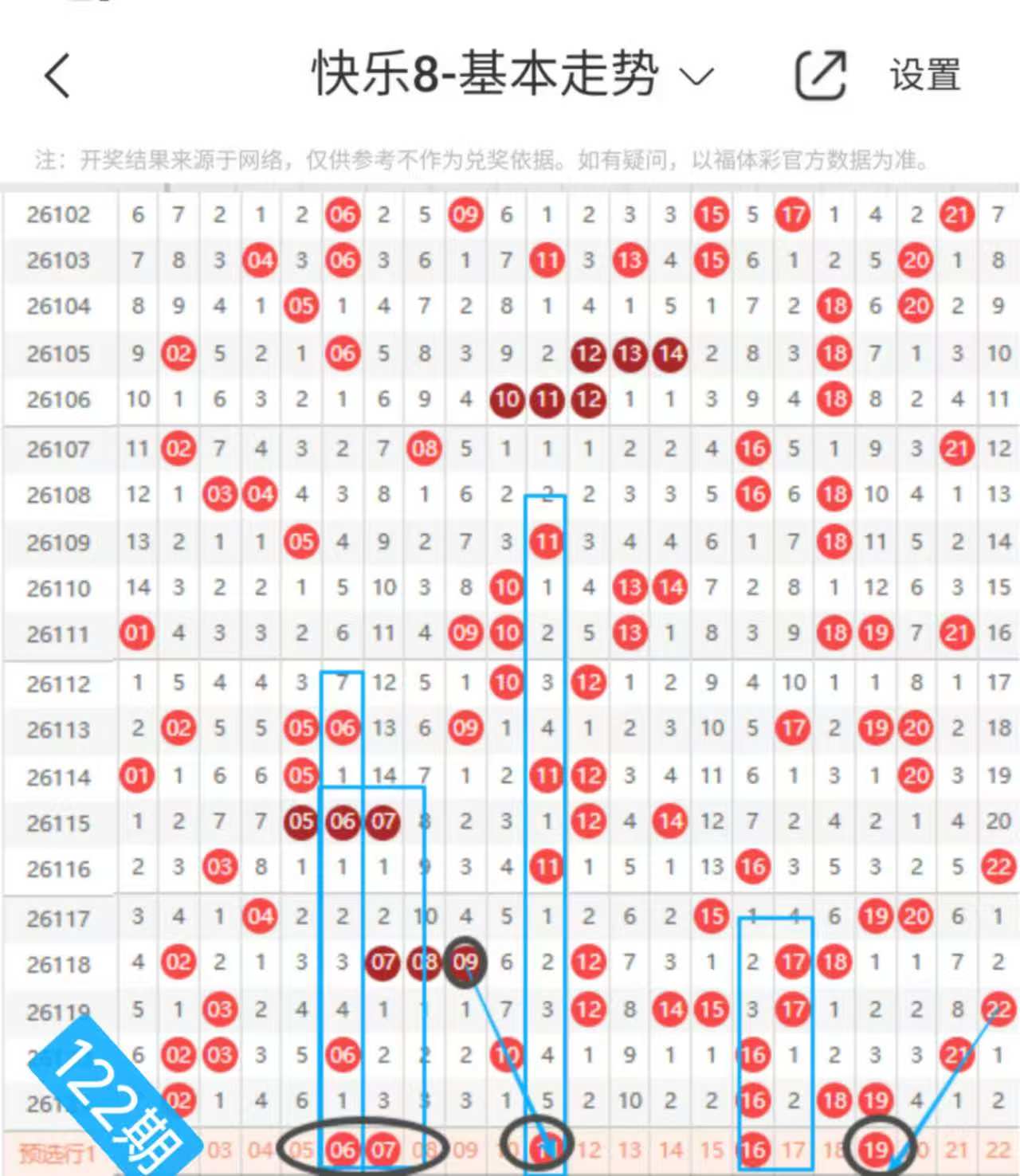Share this trend chart
This screenshot has width=1020, height=1176.
pyautogui.click(x=821, y=75)
